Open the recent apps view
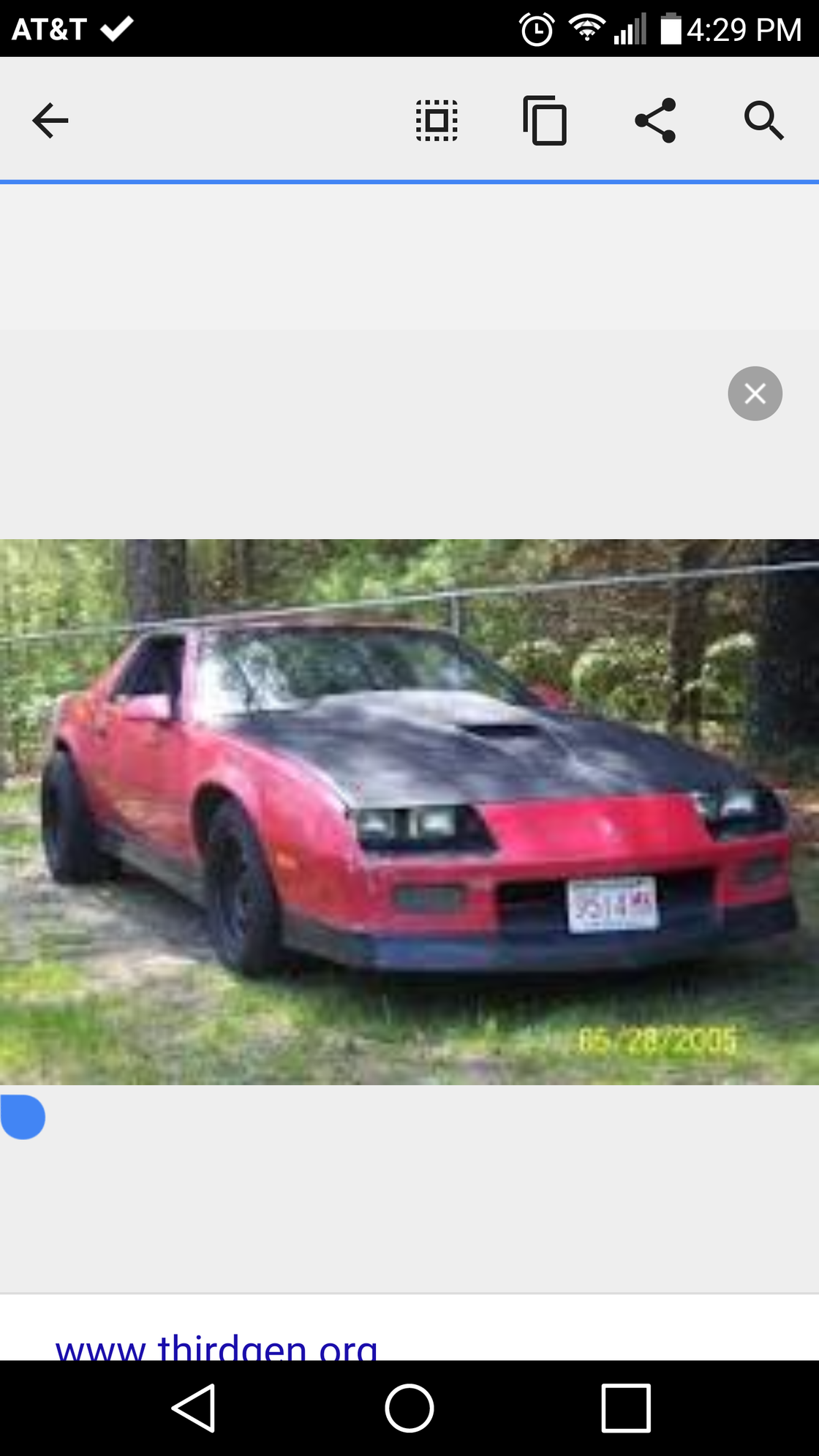This screenshot has height=1456, width=819. (625, 1408)
